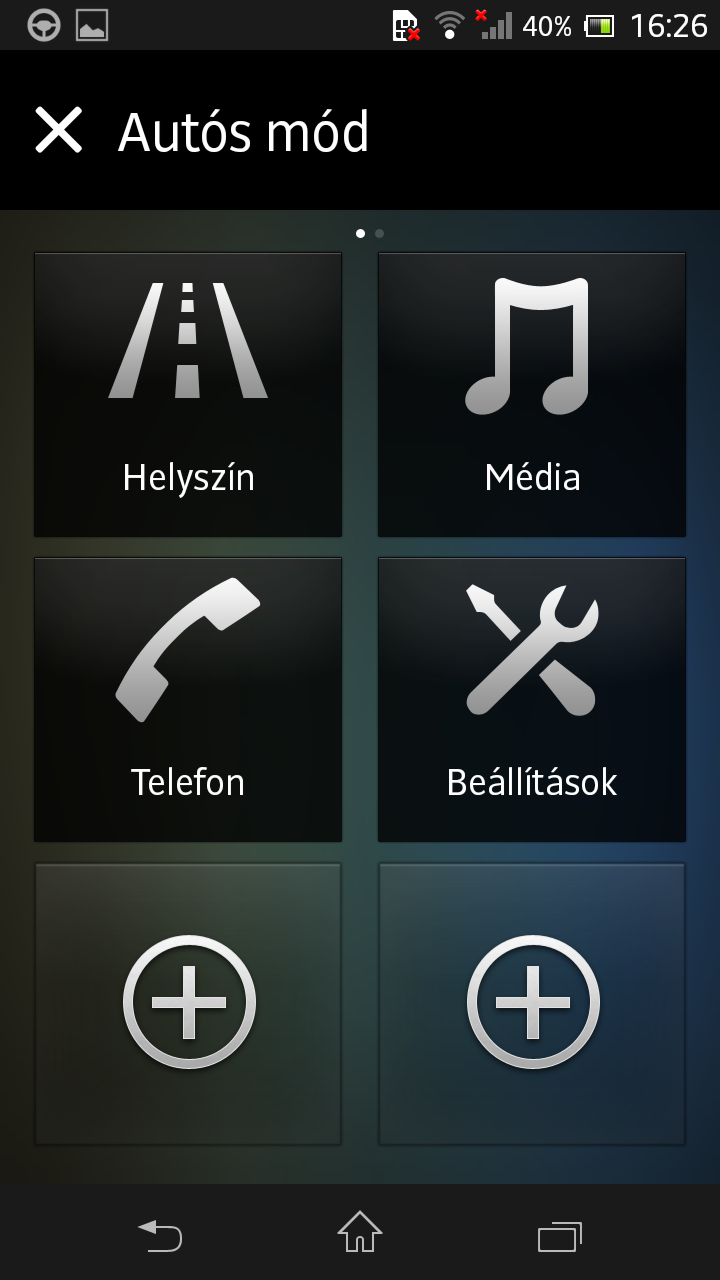This screenshot has height=1280, width=720.
Task: Open the Beállítások tile
Action: [x=531, y=699]
